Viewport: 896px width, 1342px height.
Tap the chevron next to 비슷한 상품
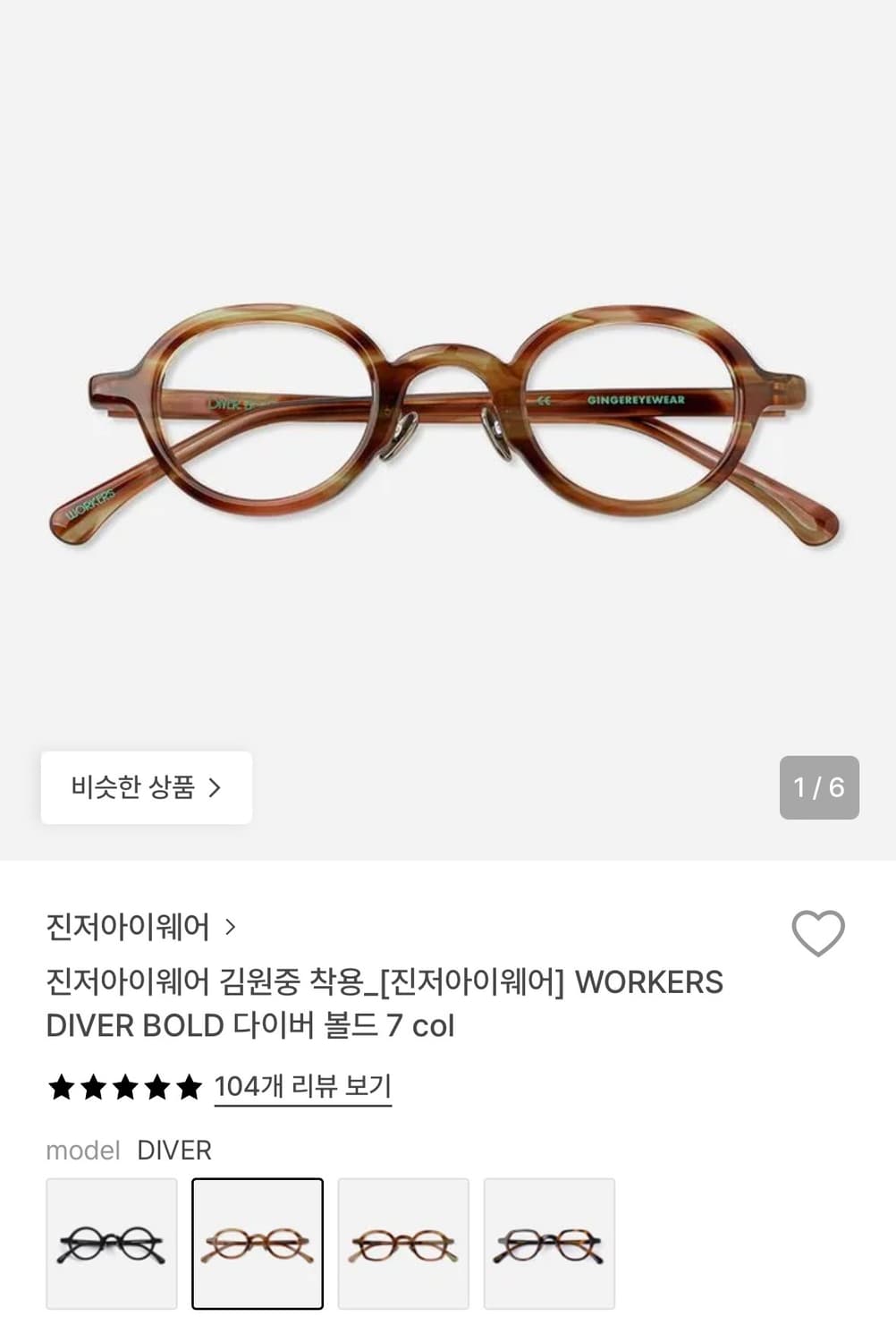click(x=215, y=786)
